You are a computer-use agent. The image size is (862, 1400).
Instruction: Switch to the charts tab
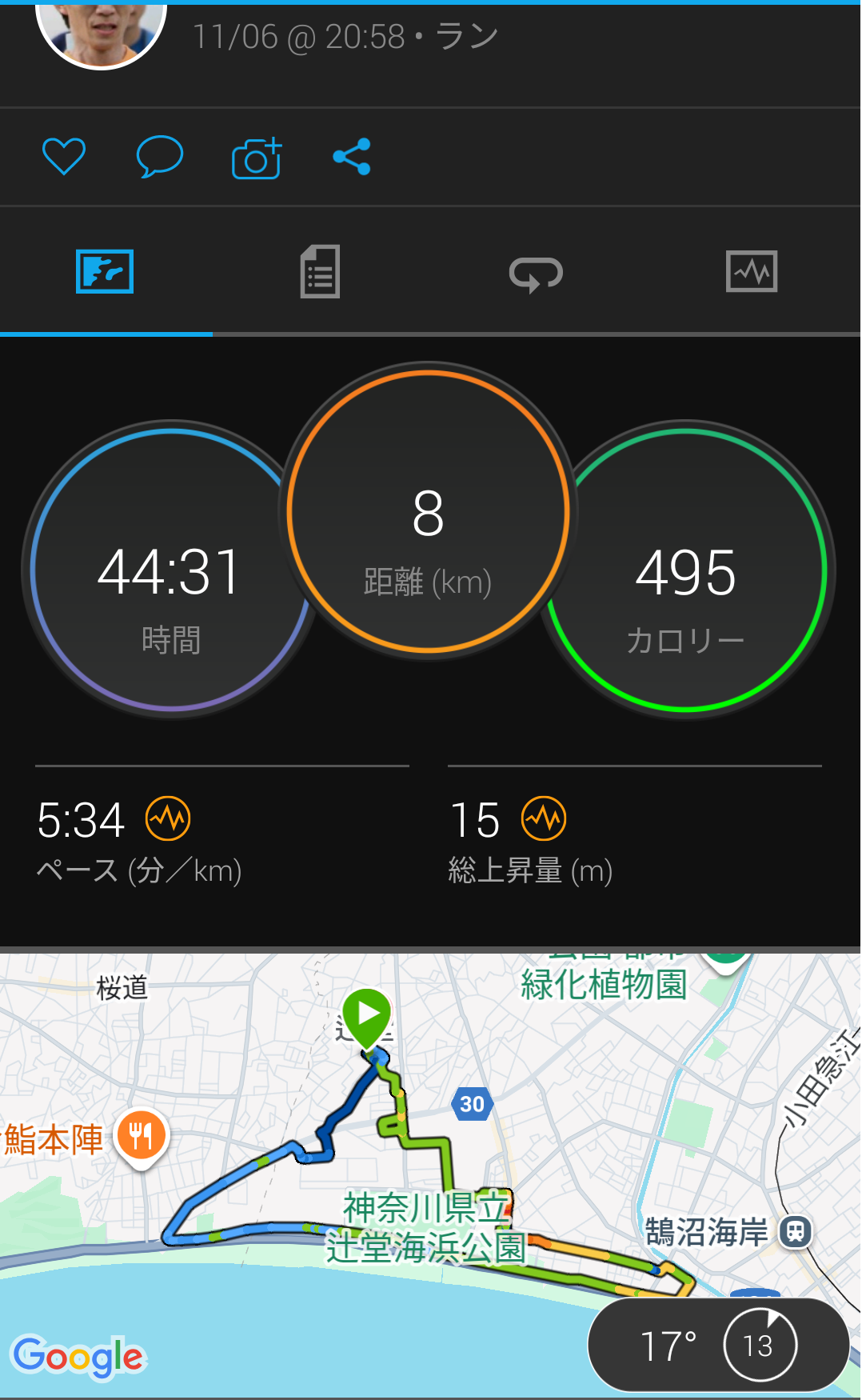pyautogui.click(x=752, y=272)
